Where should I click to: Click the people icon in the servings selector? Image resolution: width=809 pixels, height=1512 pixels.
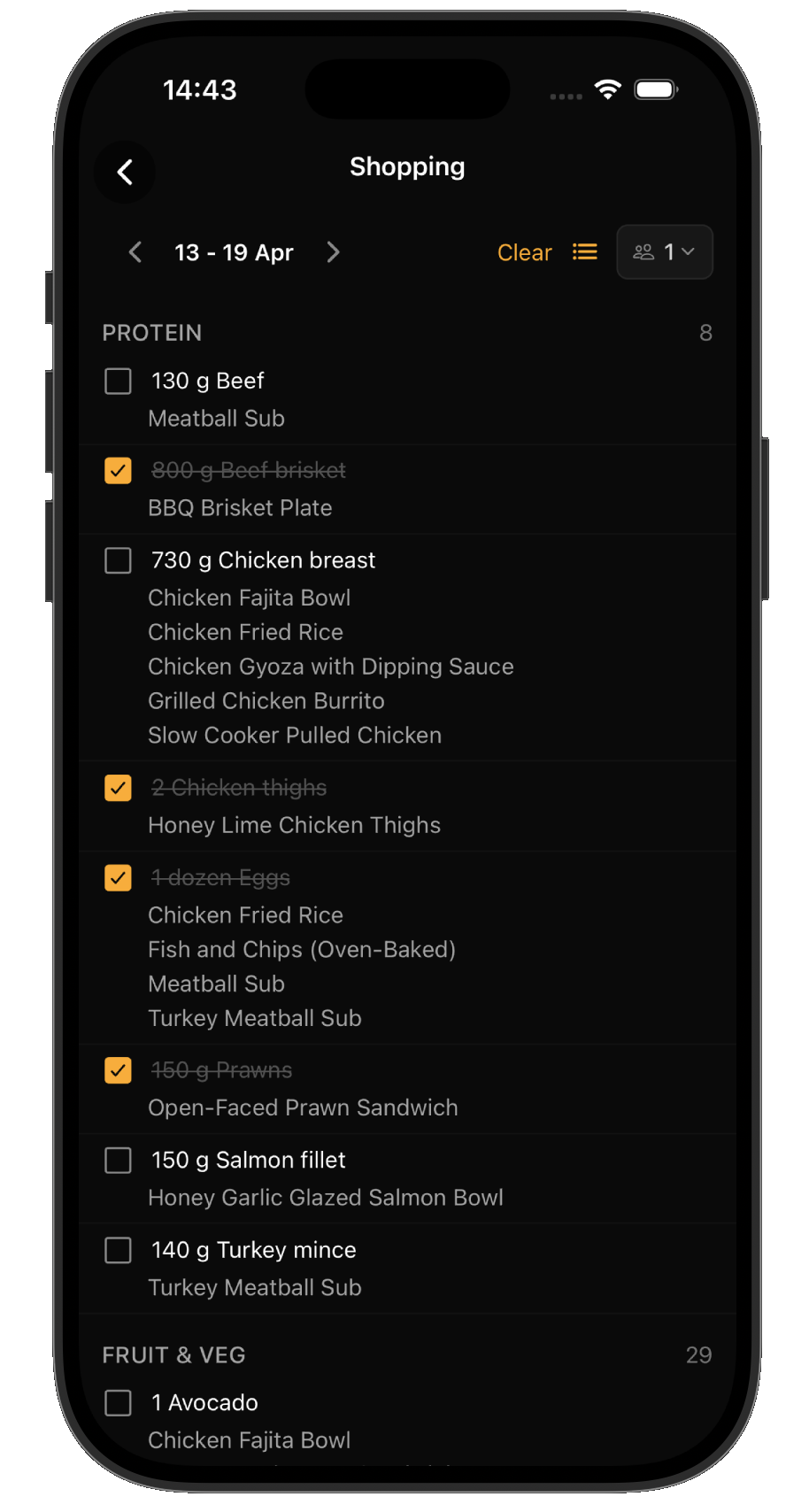(643, 251)
